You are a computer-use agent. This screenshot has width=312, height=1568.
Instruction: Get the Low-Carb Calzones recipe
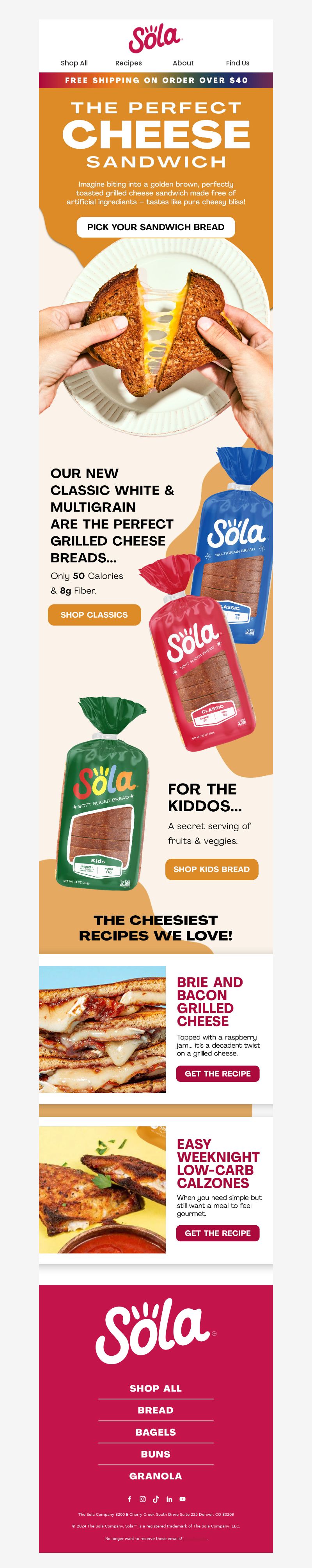(218, 1233)
